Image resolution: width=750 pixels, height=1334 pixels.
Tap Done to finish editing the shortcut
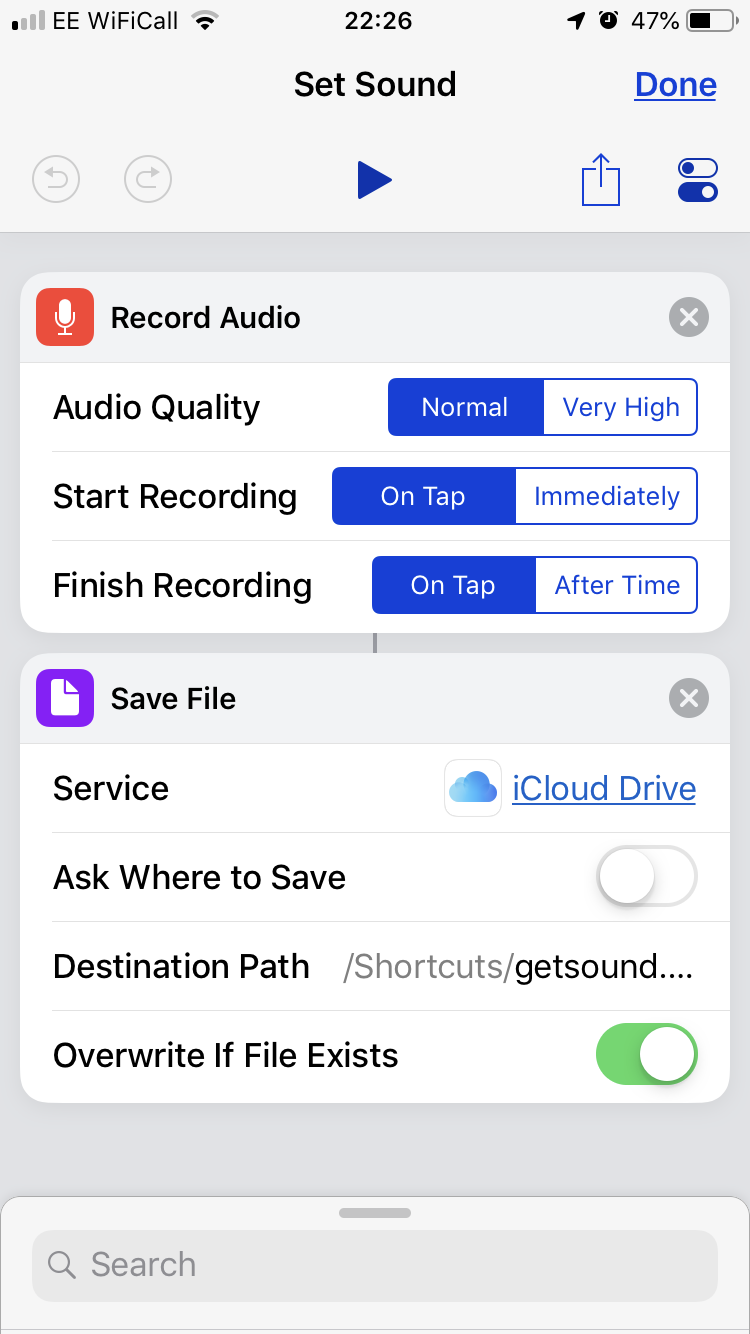pos(675,85)
